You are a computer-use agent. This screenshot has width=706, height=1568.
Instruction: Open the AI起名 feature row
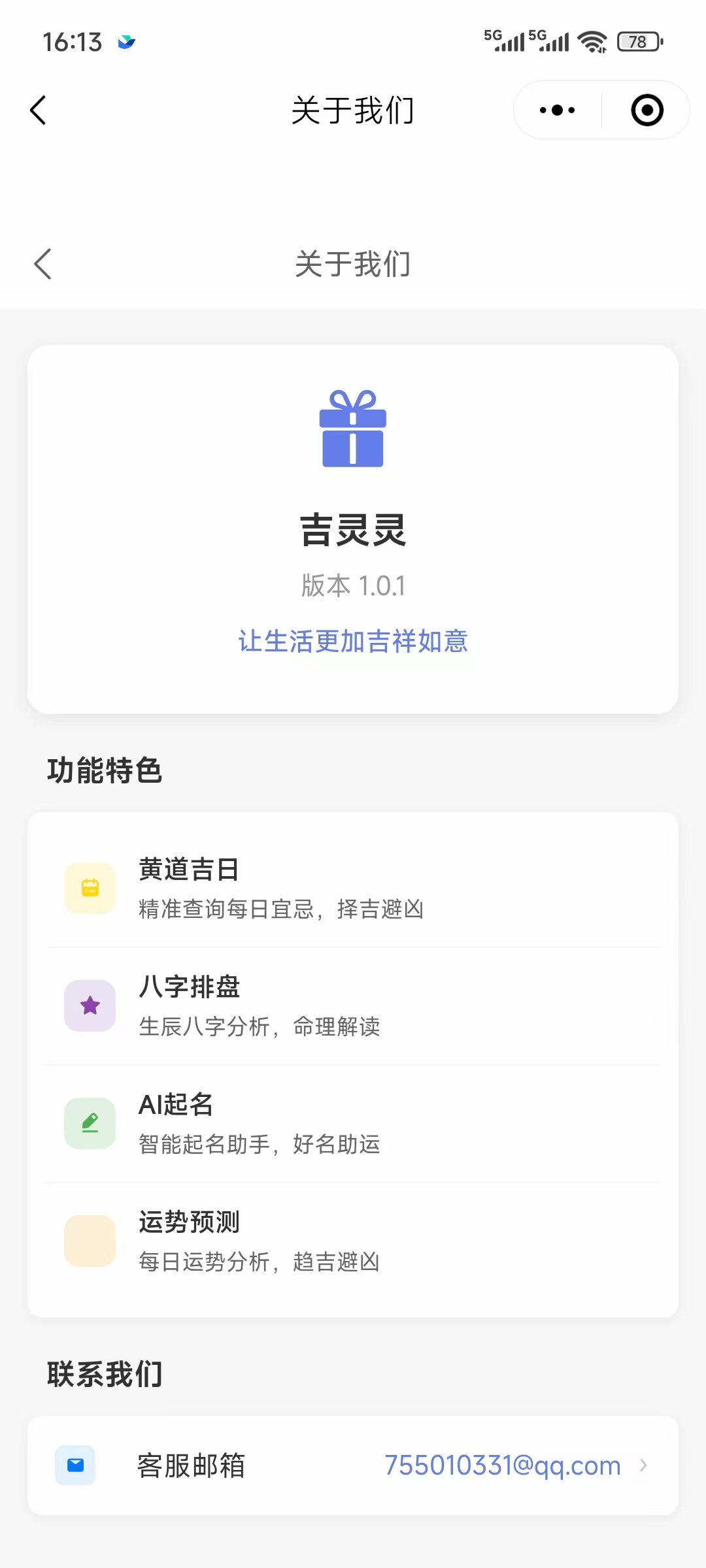353,1124
